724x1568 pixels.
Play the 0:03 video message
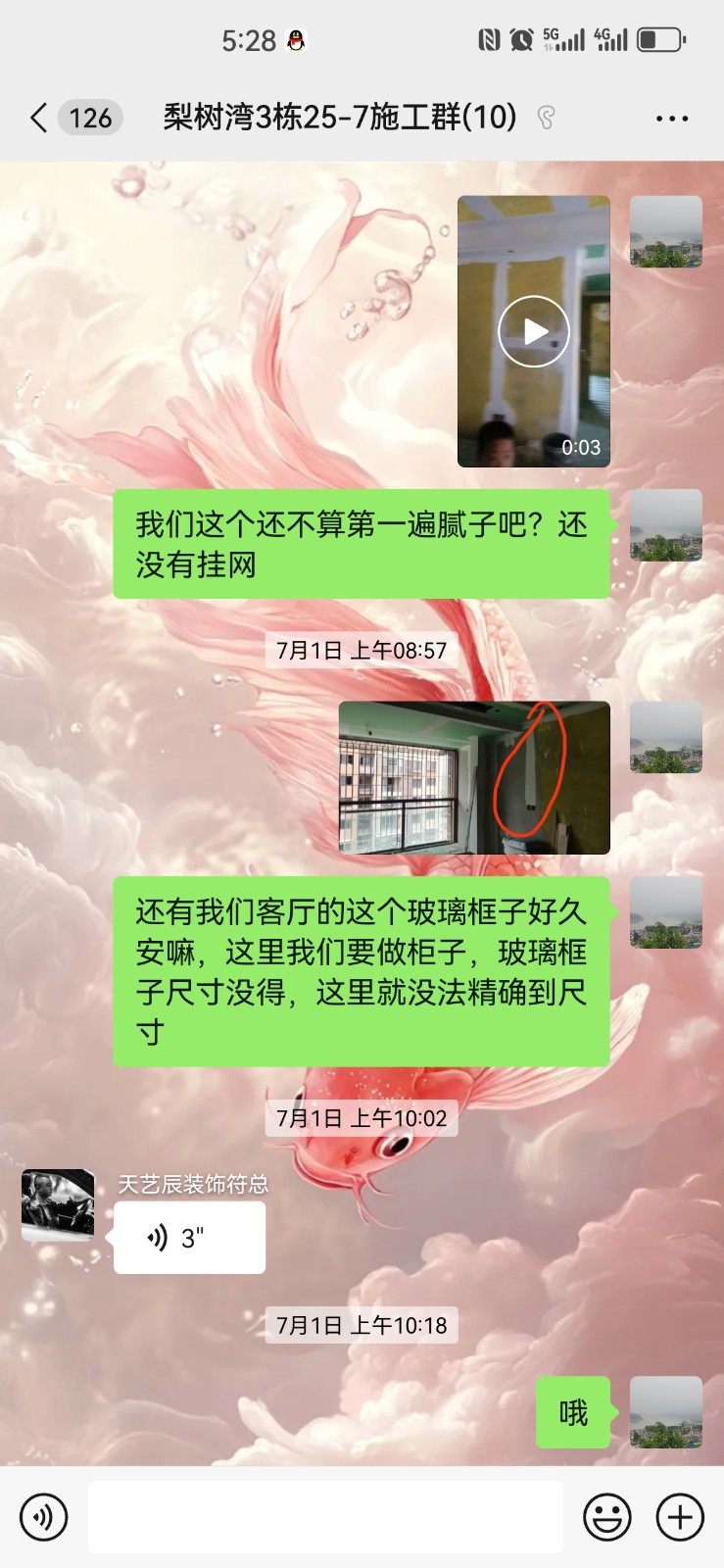(534, 331)
